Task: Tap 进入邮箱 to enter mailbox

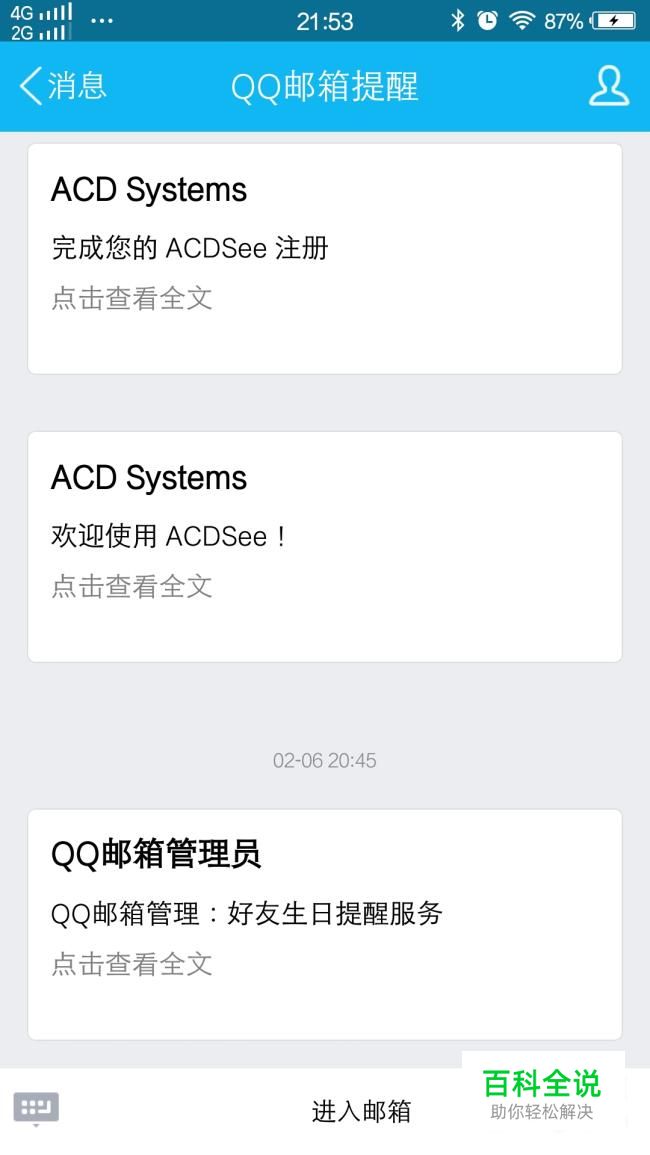Action: point(361,1111)
